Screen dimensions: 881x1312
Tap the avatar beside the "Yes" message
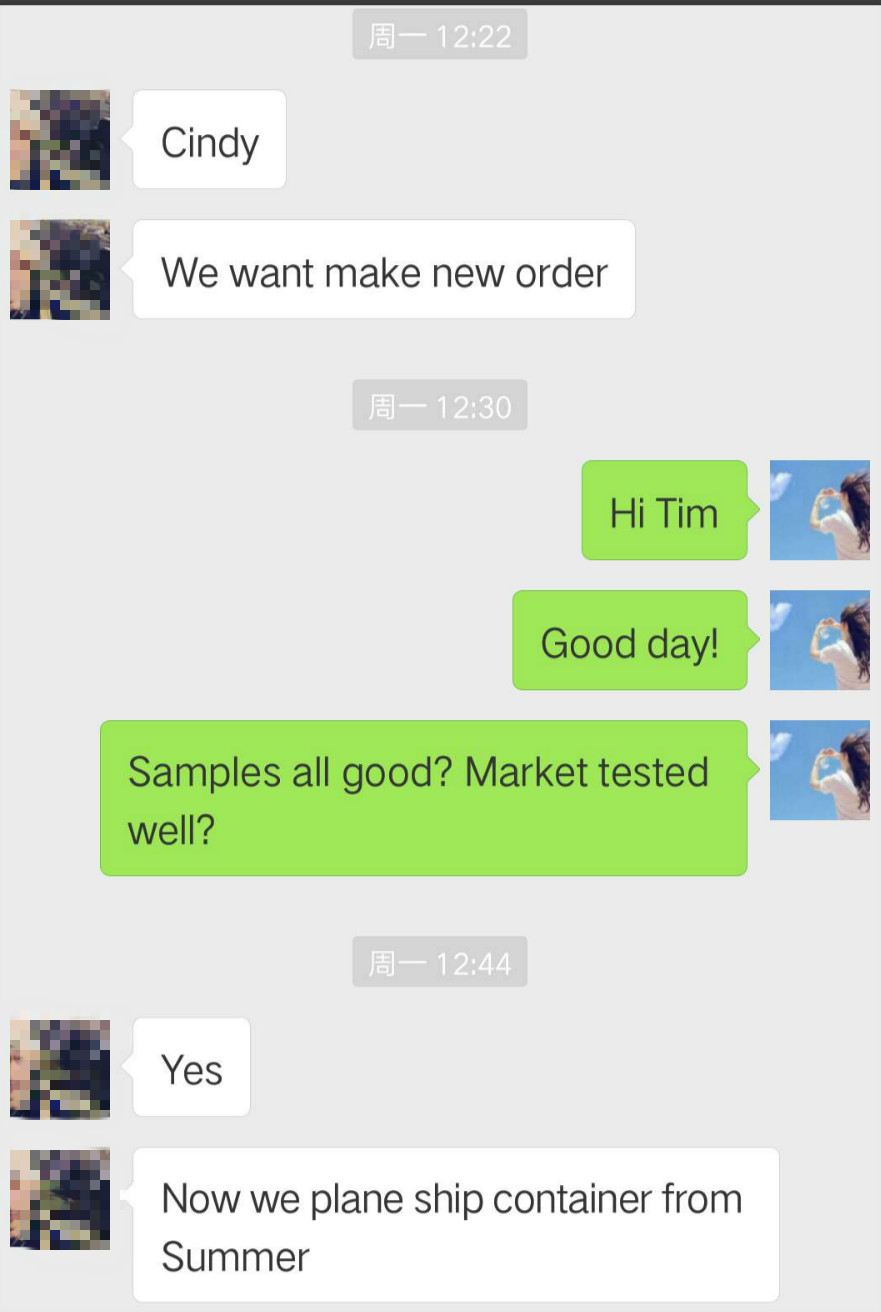point(60,1068)
